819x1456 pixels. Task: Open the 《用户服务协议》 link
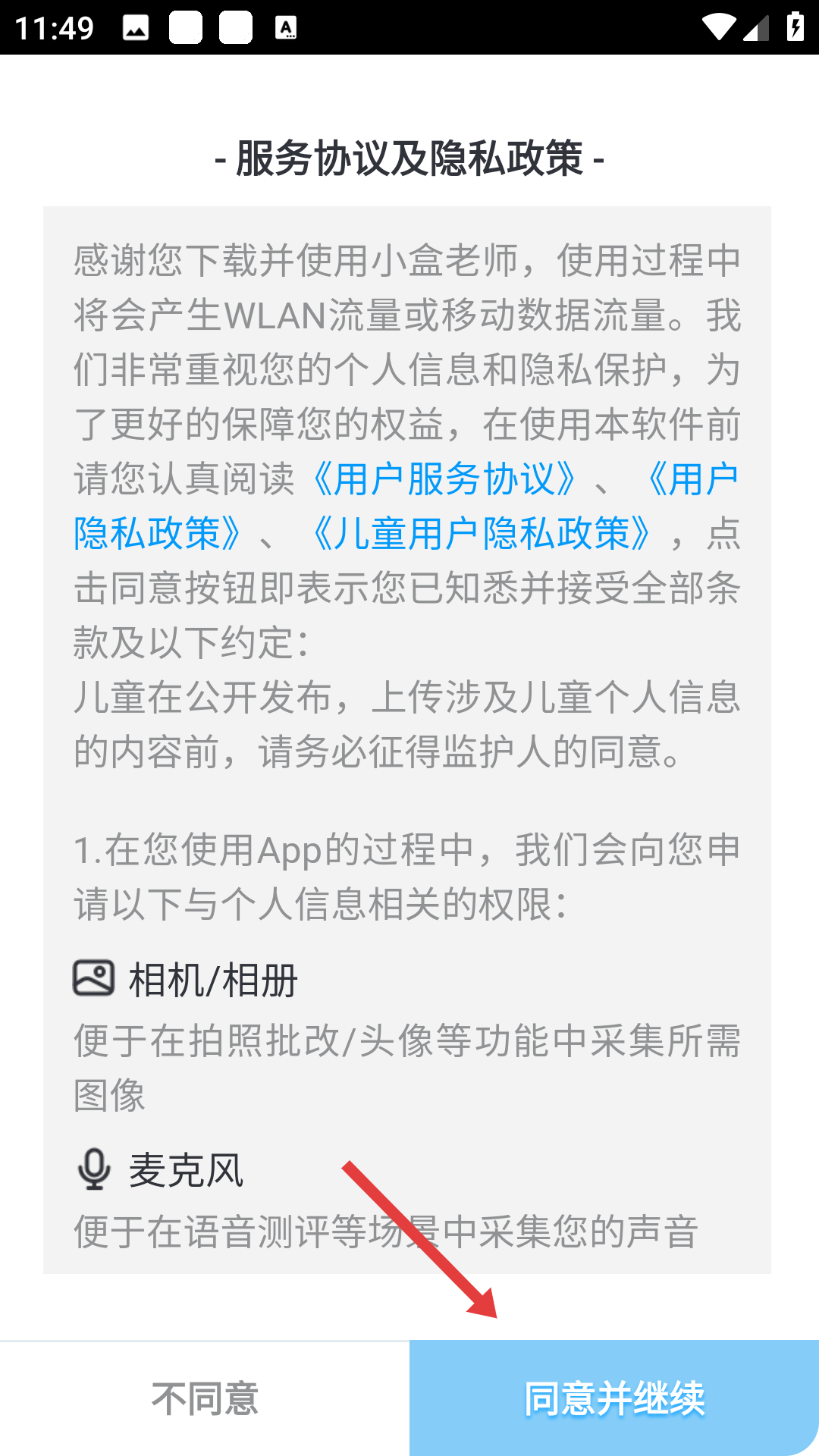(444, 479)
